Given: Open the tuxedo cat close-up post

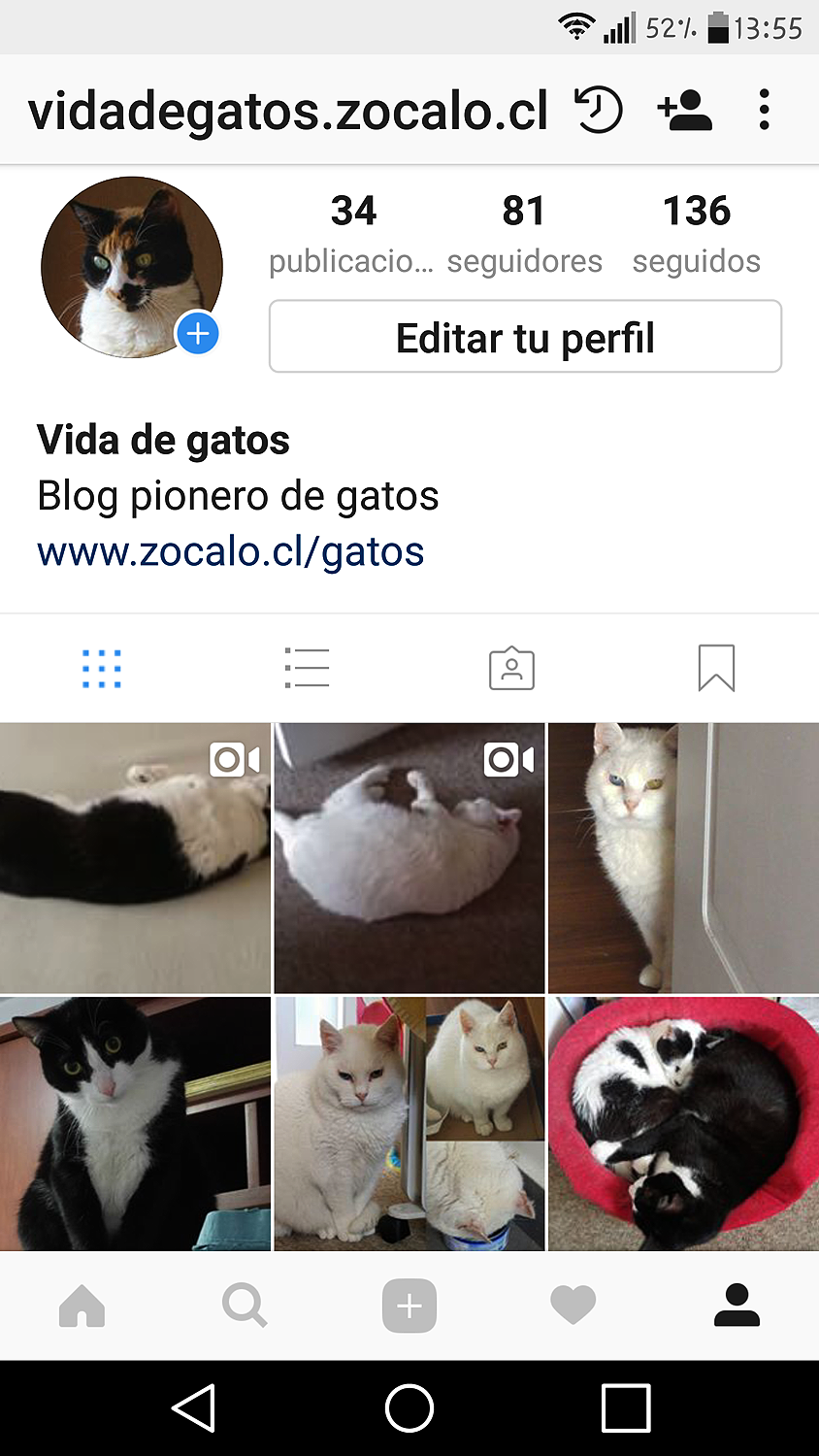Looking at the screenshot, I should 135,1123.
